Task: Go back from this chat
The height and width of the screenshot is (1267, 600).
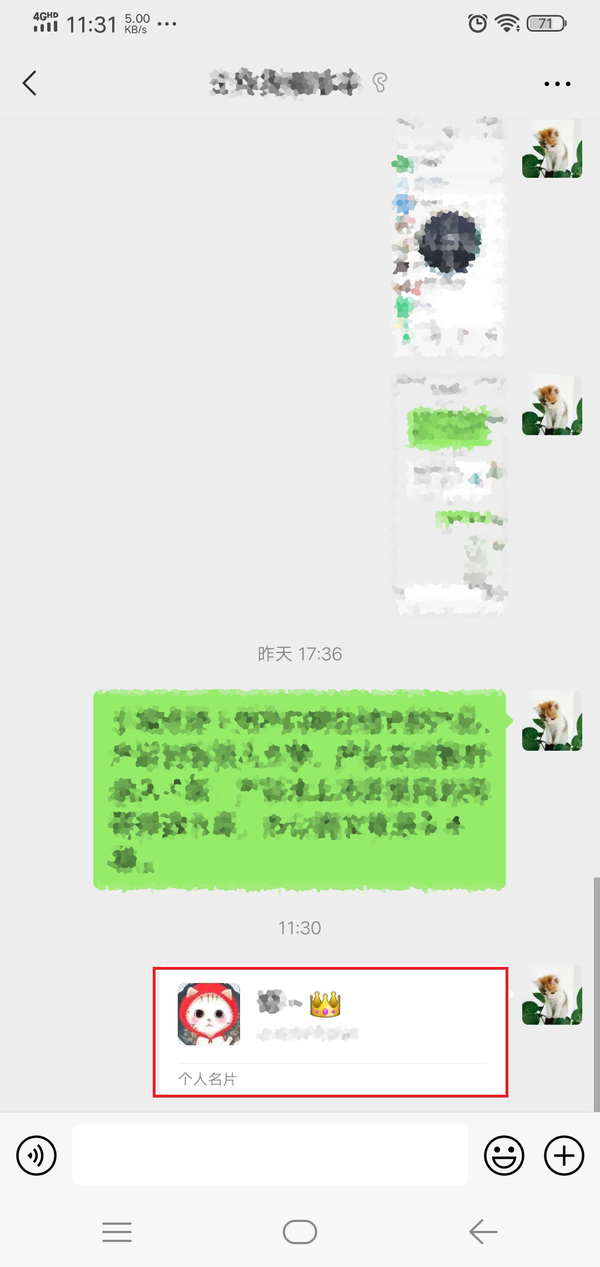Action: pos(30,83)
